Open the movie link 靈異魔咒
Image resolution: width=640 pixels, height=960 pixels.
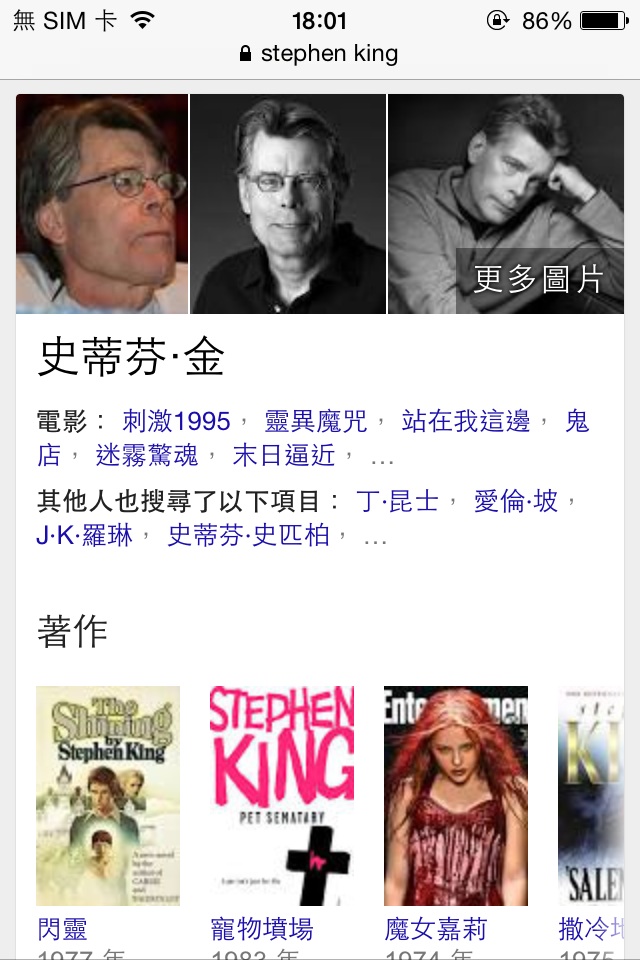tap(316, 421)
